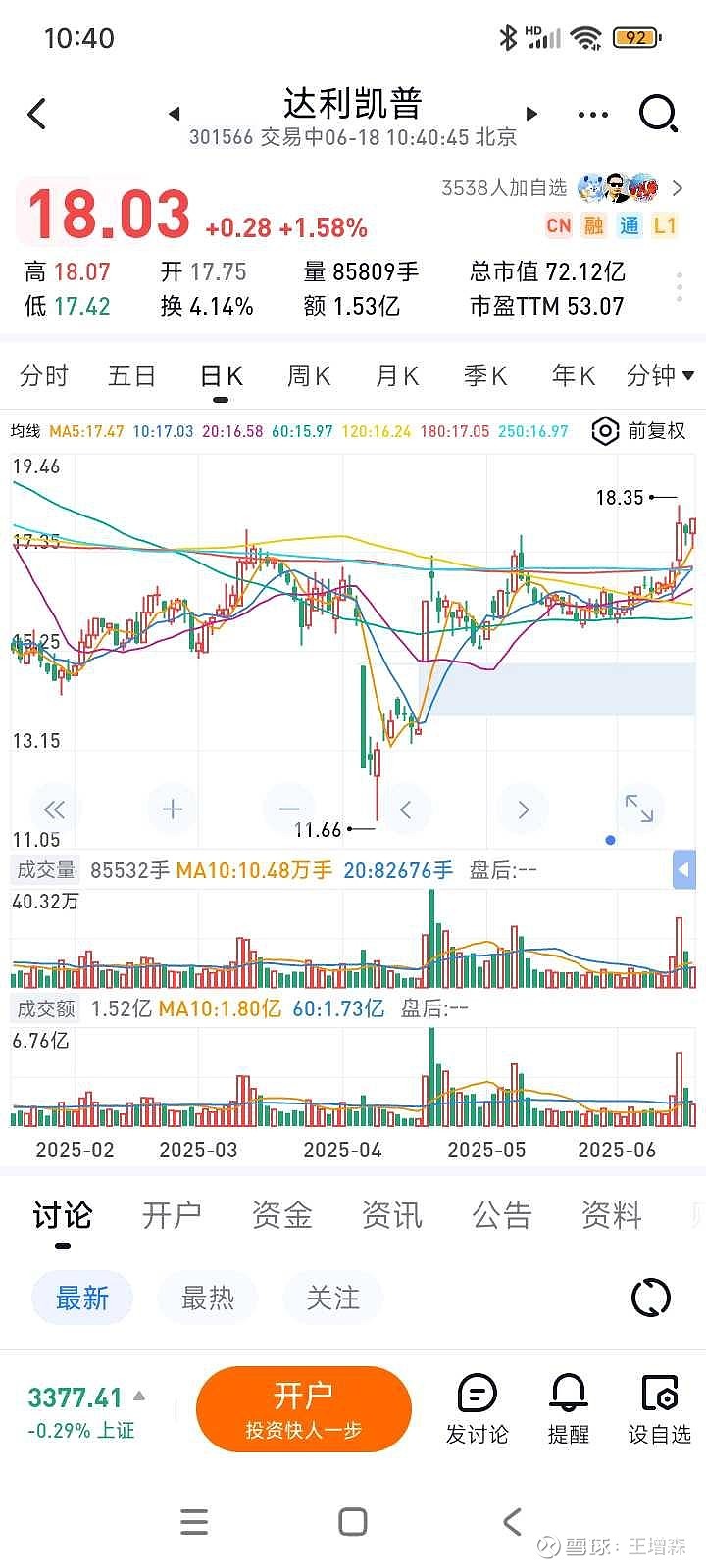Filter discussions by 最热
706x1568 pixels.
pos(208,1298)
